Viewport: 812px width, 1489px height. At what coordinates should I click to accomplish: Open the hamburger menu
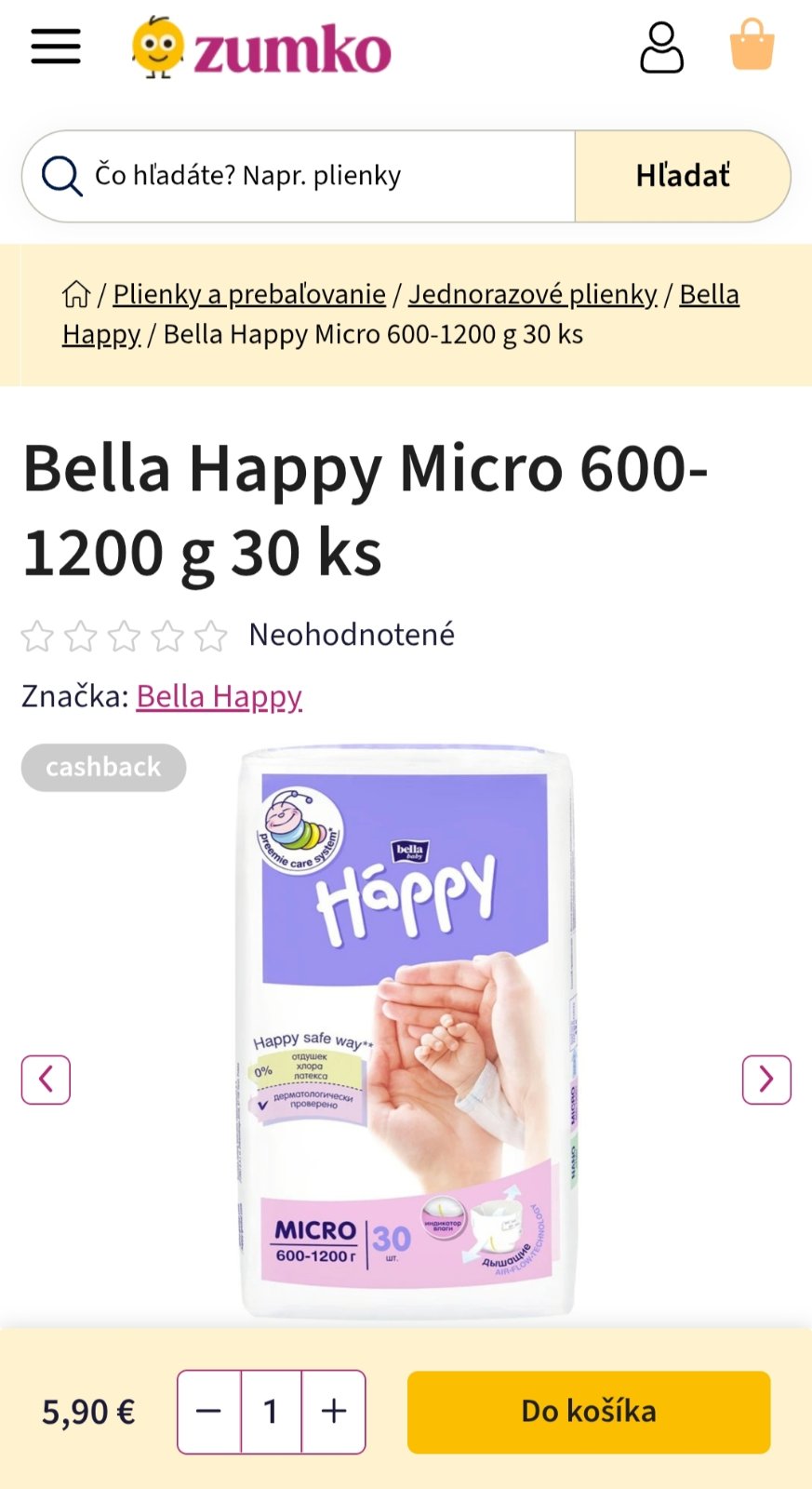(x=56, y=46)
